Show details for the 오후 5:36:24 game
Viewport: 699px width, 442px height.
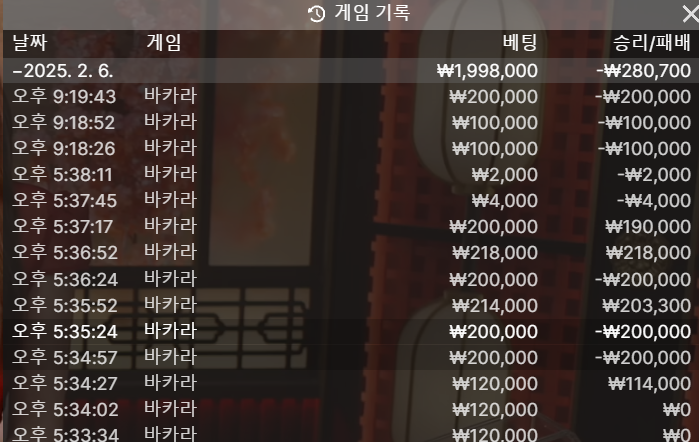[349, 278]
